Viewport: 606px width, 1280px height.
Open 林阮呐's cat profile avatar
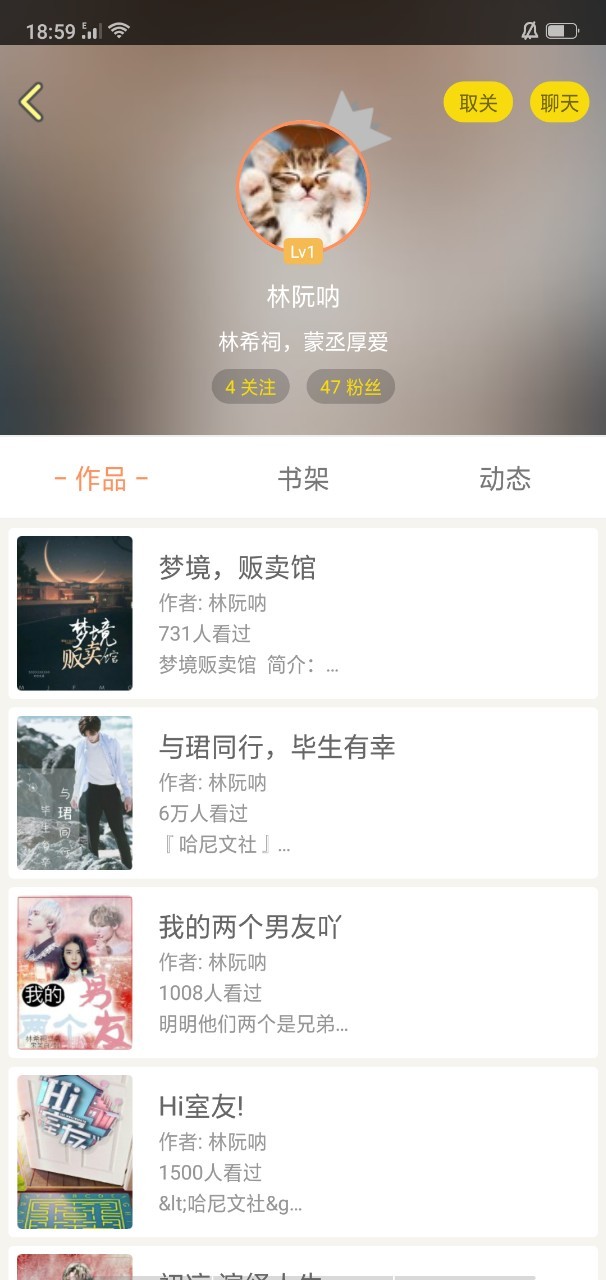(303, 186)
